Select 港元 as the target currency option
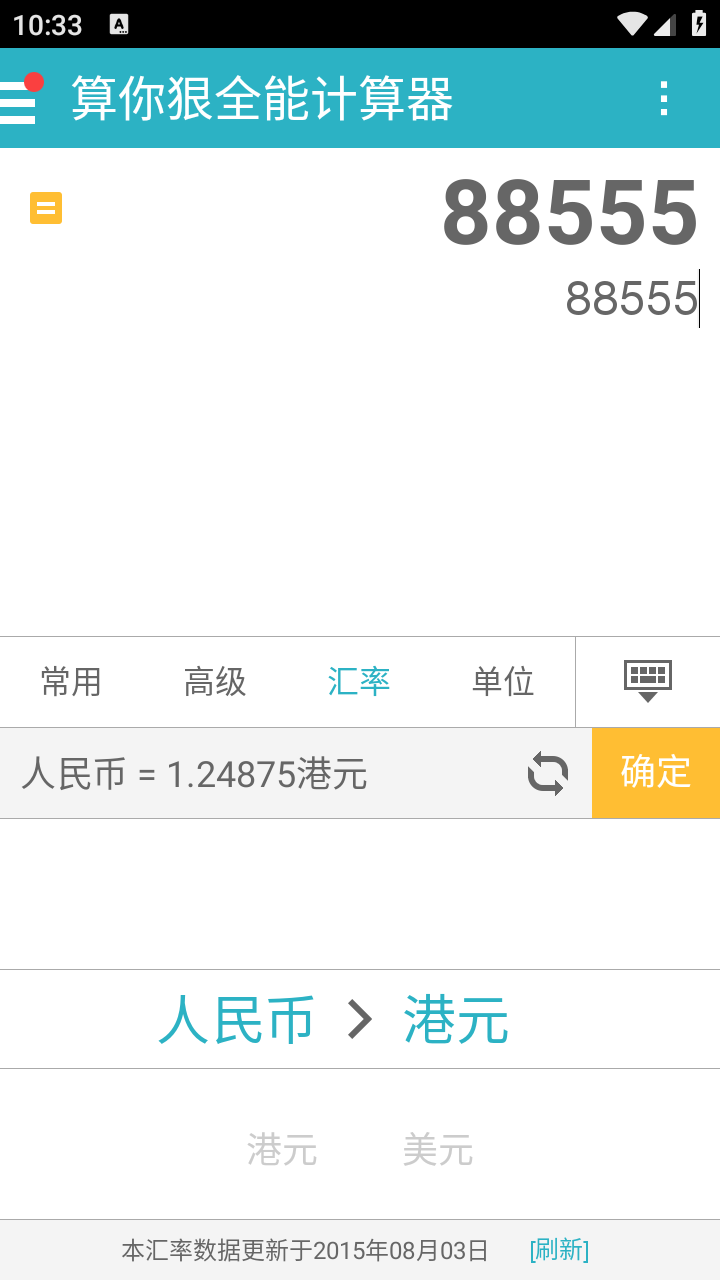 [x=281, y=1150]
